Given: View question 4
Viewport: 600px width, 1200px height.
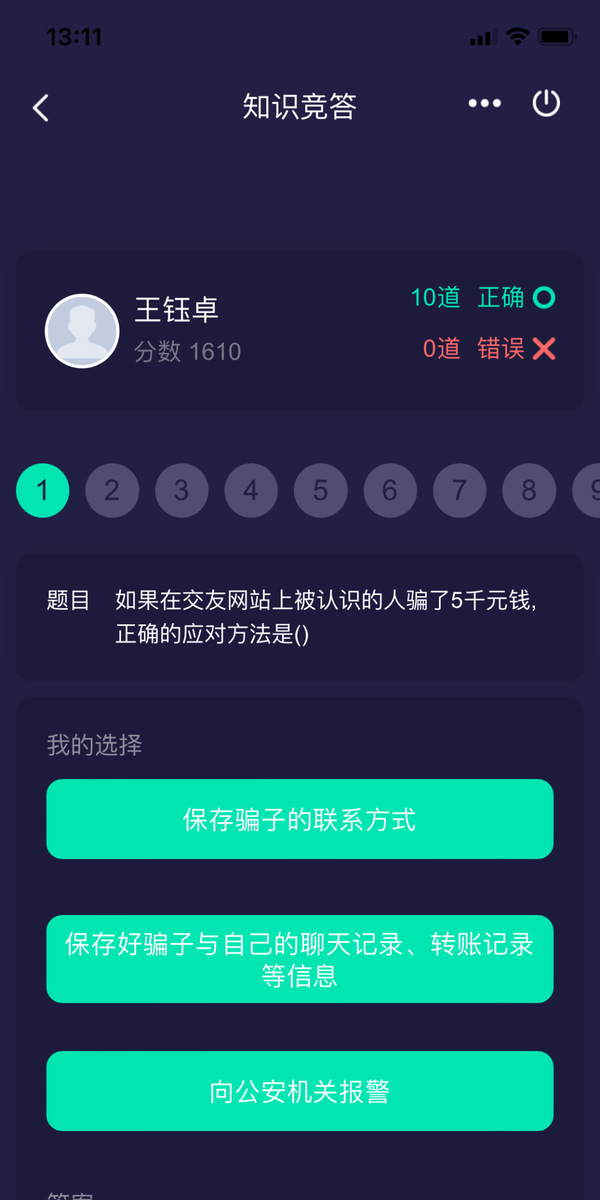Looking at the screenshot, I should click(x=251, y=490).
